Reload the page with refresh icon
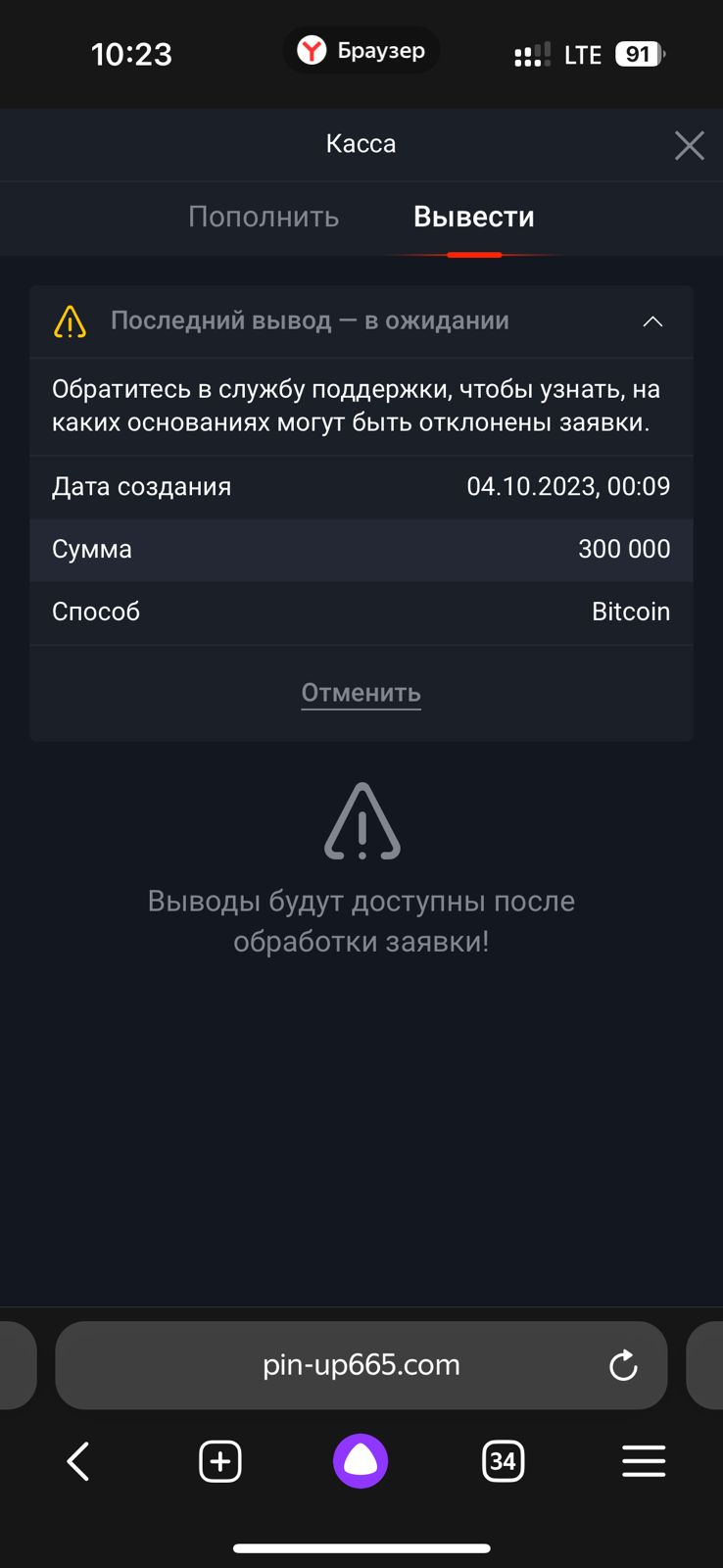 pyautogui.click(x=623, y=1365)
